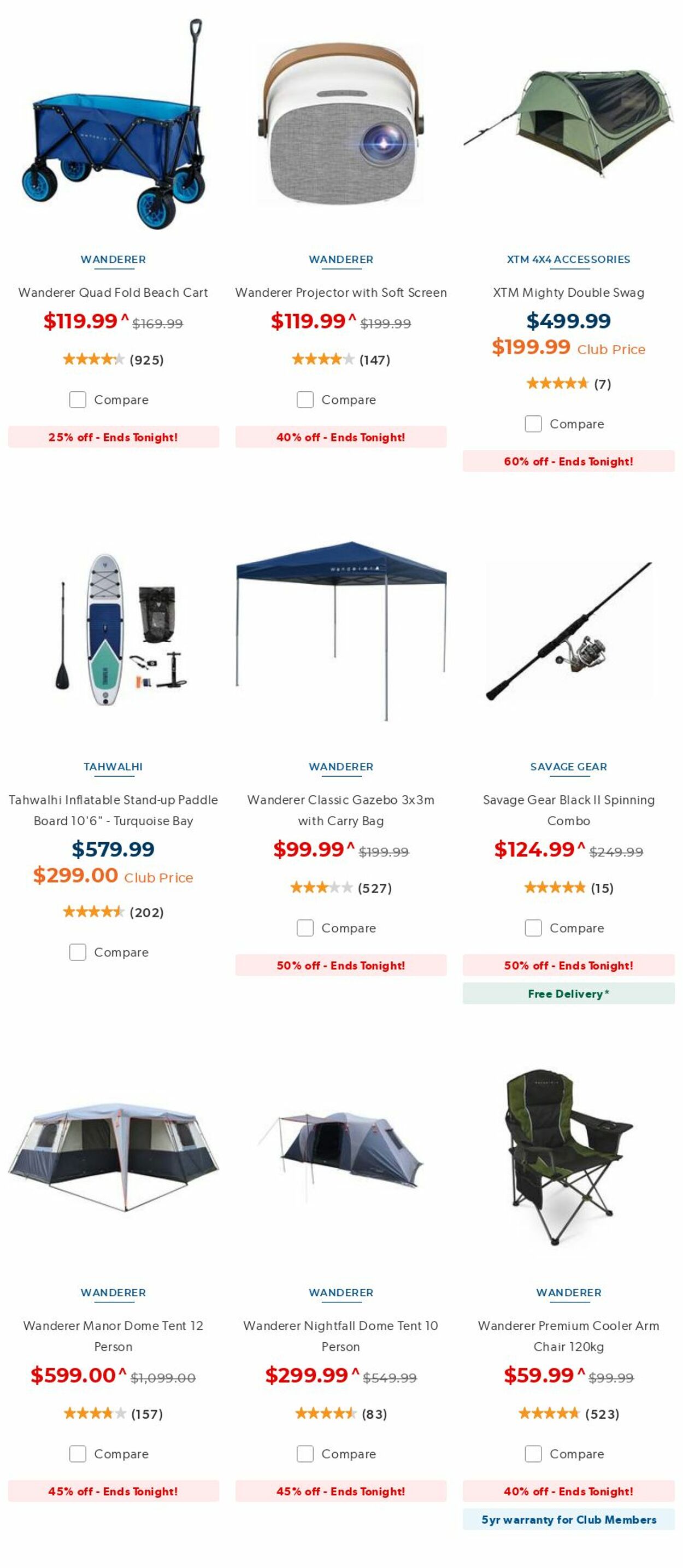Open the Wanderer Quad Fold Beach Cart product
The height and width of the screenshot is (1568, 683).
pyautogui.click(x=113, y=292)
